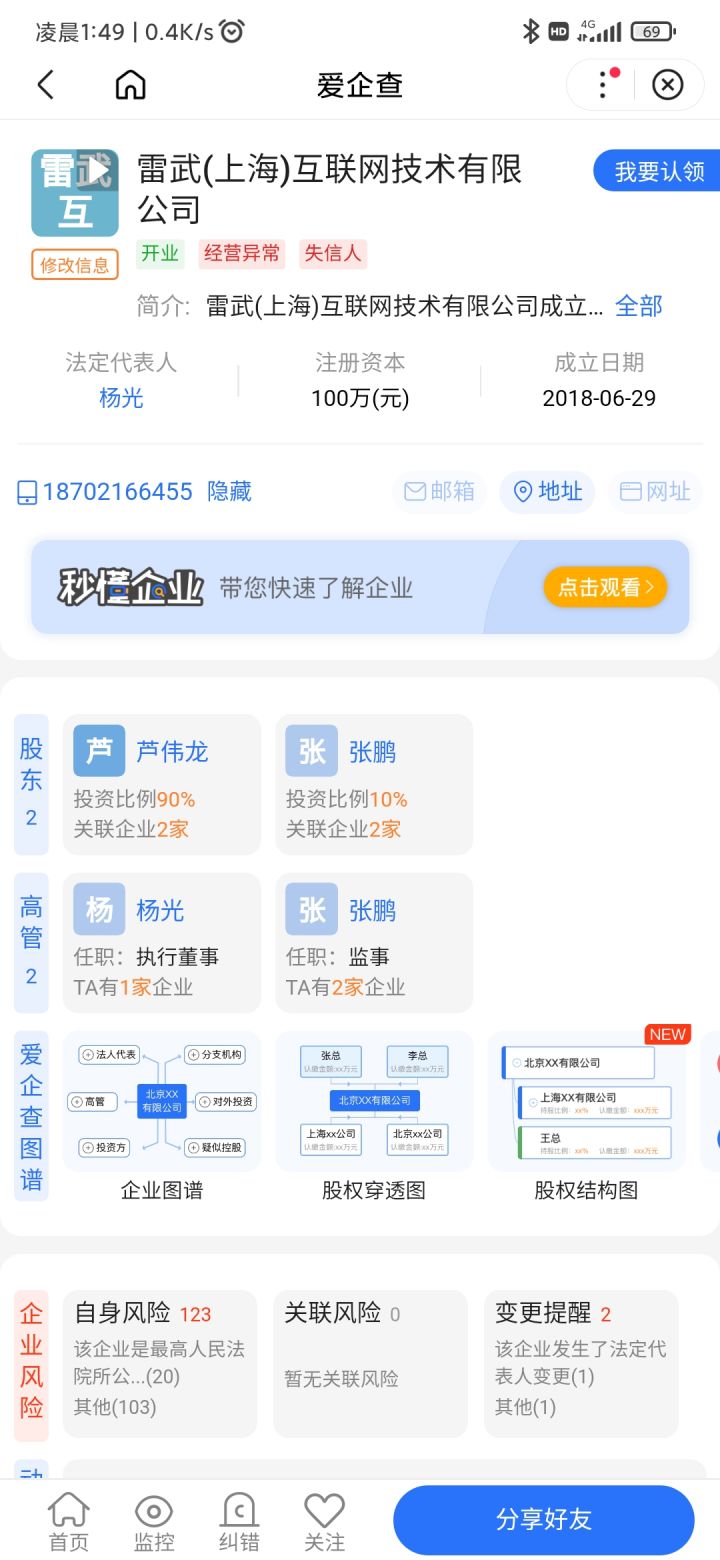Select the 首页 tab in bottom navigation

(x=67, y=1519)
